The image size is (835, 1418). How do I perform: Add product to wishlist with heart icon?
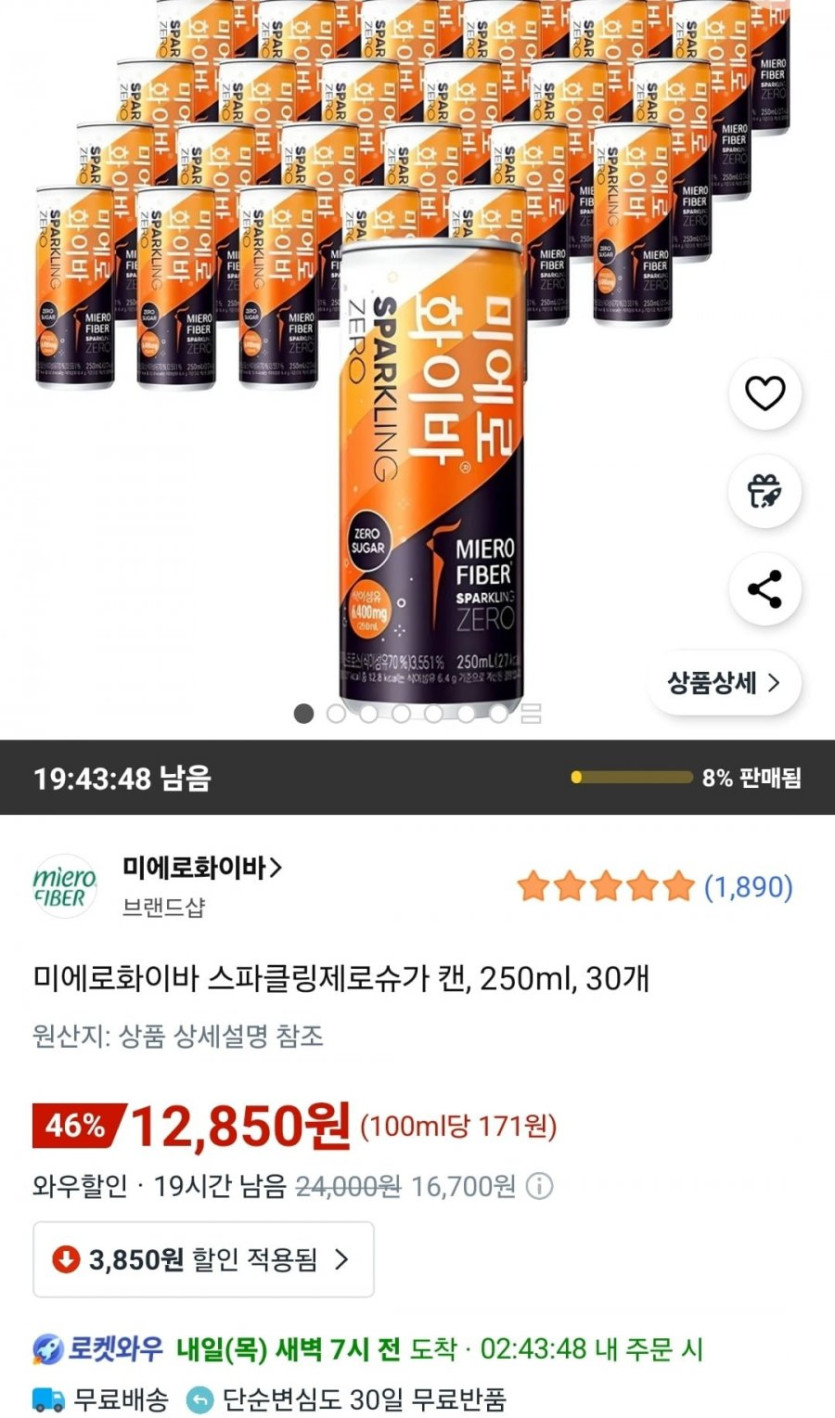tap(765, 394)
